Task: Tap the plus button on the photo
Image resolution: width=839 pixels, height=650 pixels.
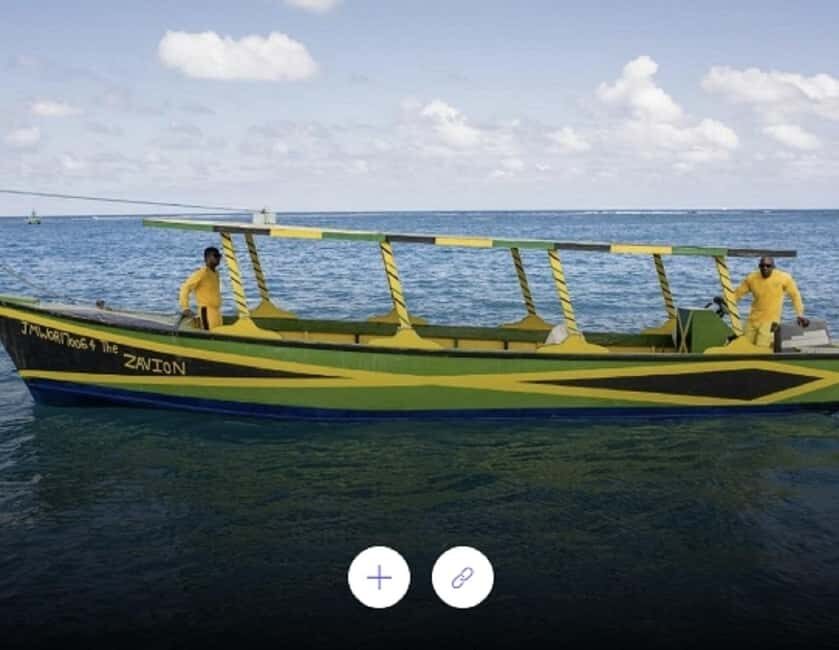Action: pyautogui.click(x=379, y=577)
